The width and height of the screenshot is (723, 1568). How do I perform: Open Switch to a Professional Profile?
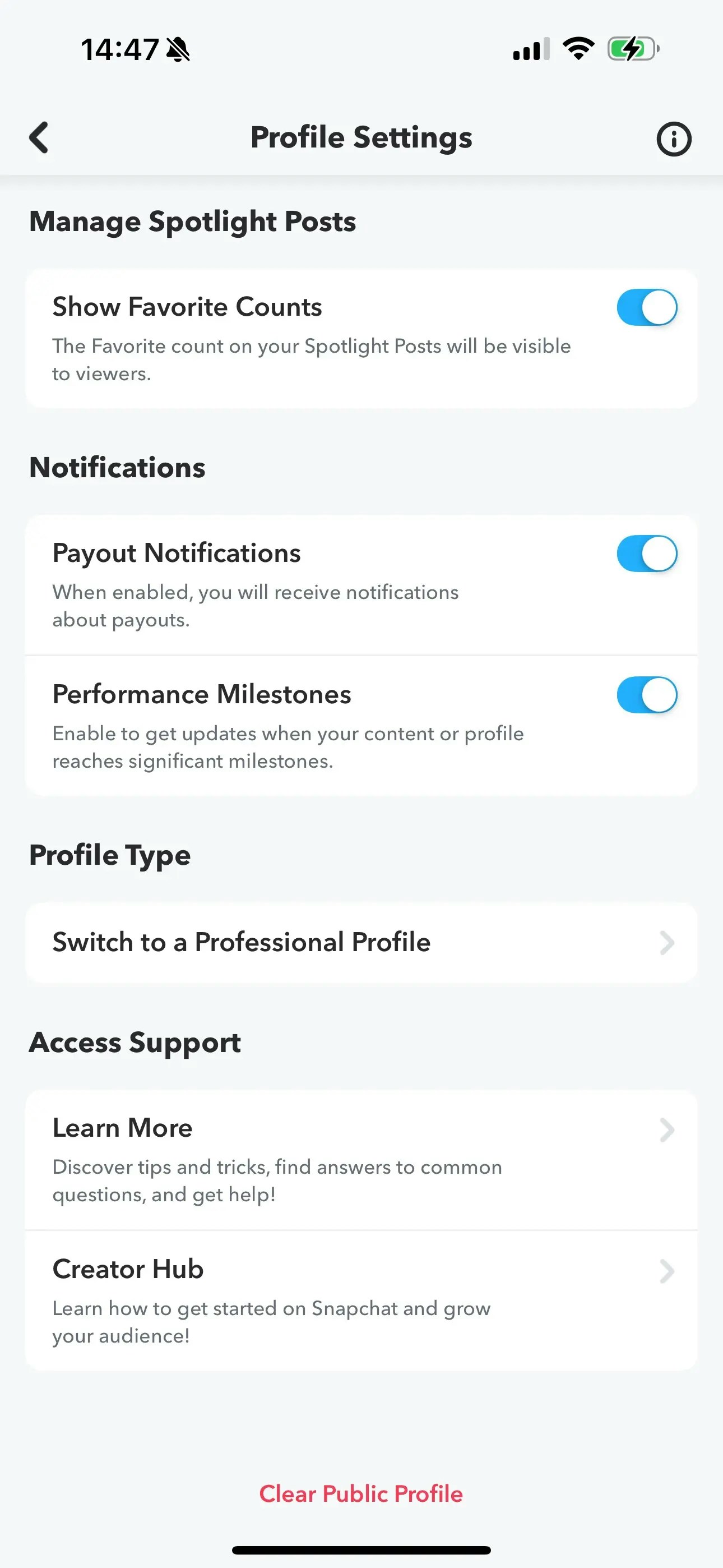click(x=361, y=943)
